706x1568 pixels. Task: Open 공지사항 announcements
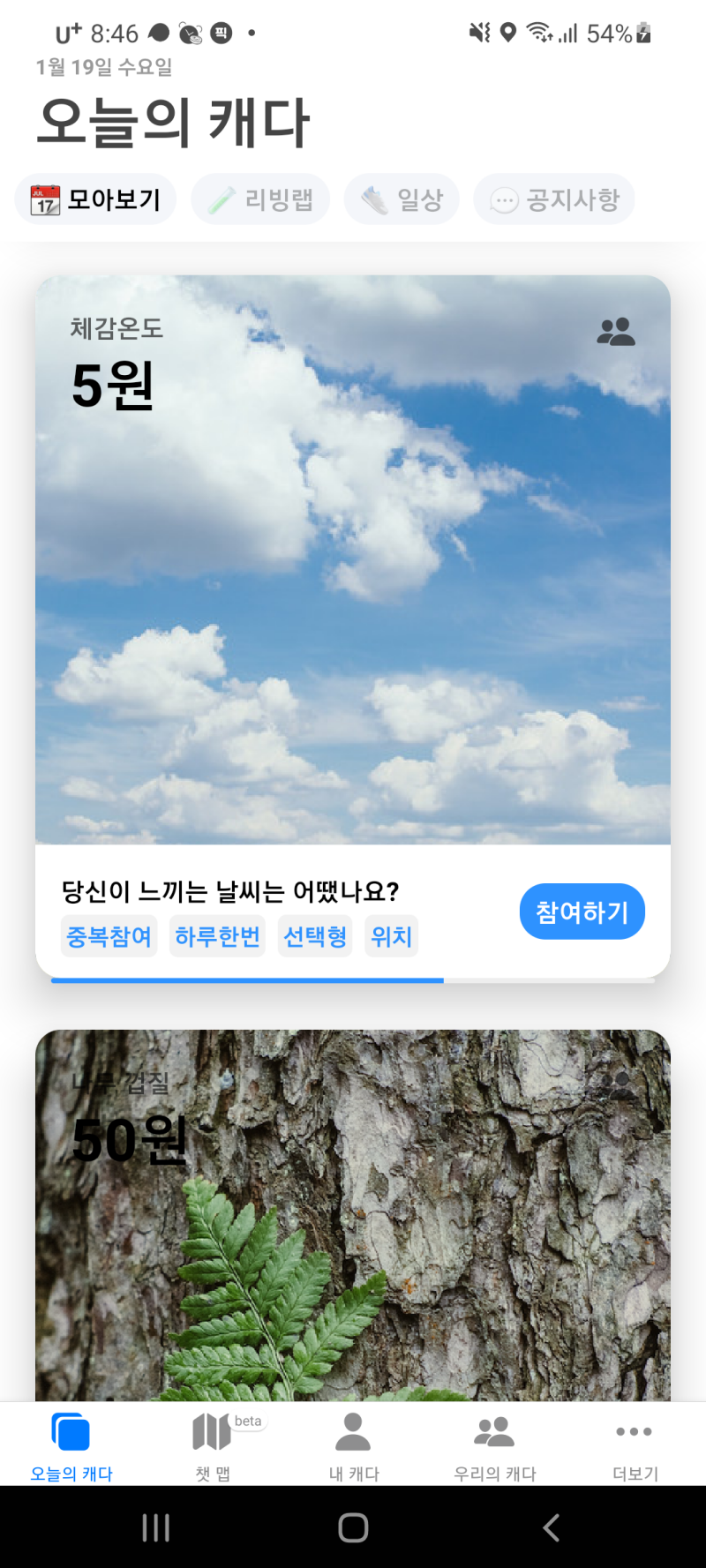[553, 199]
